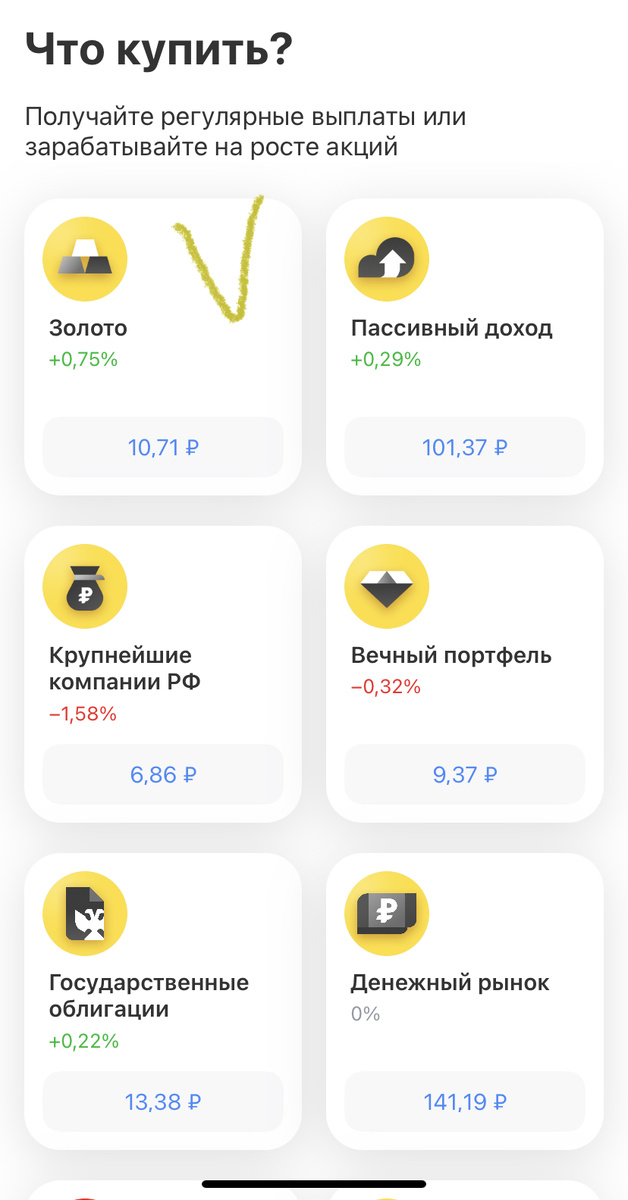Tap the 13,38 ₽ price button
The height and width of the screenshot is (1200, 628).
tap(163, 1102)
